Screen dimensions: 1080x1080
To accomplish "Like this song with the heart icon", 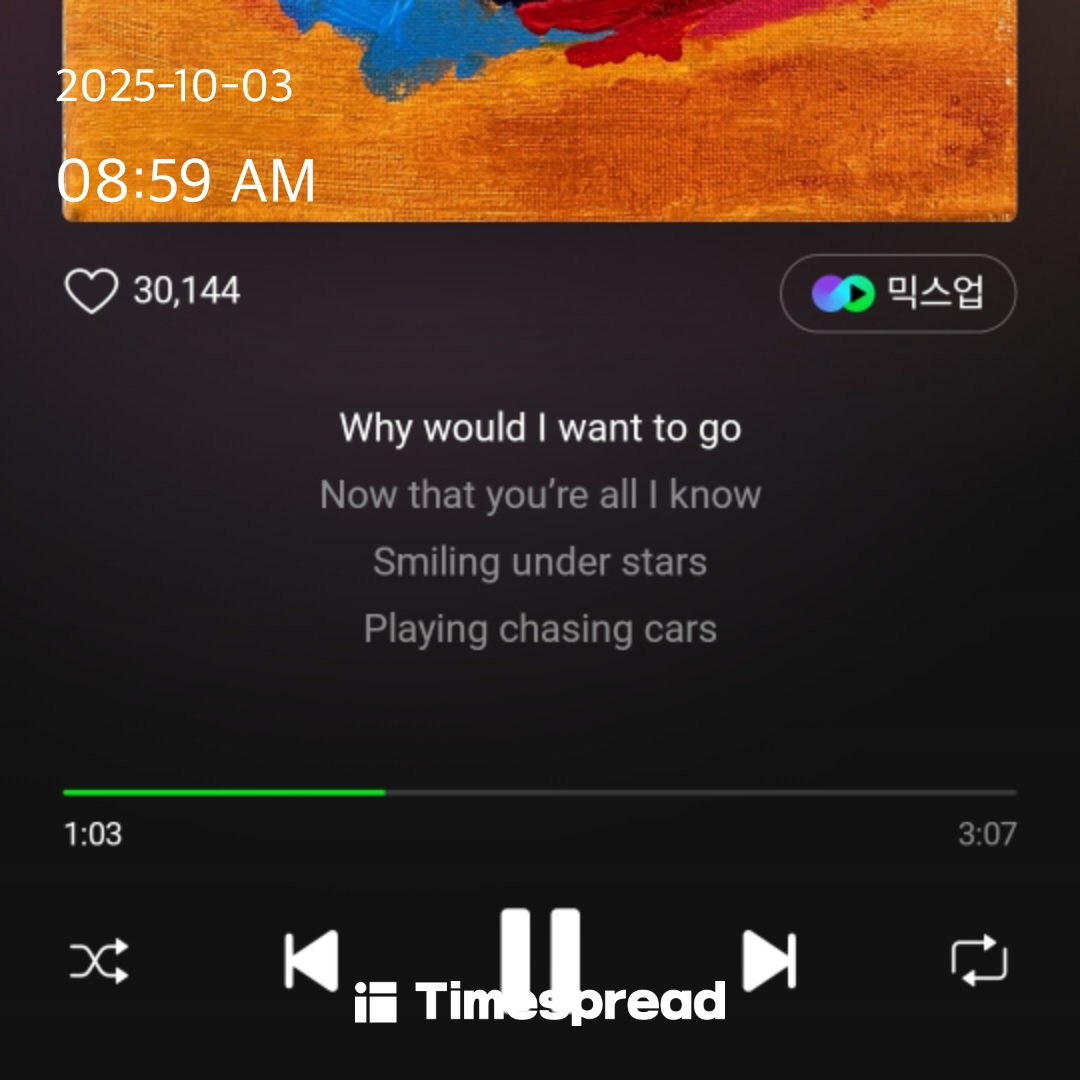I will point(91,292).
